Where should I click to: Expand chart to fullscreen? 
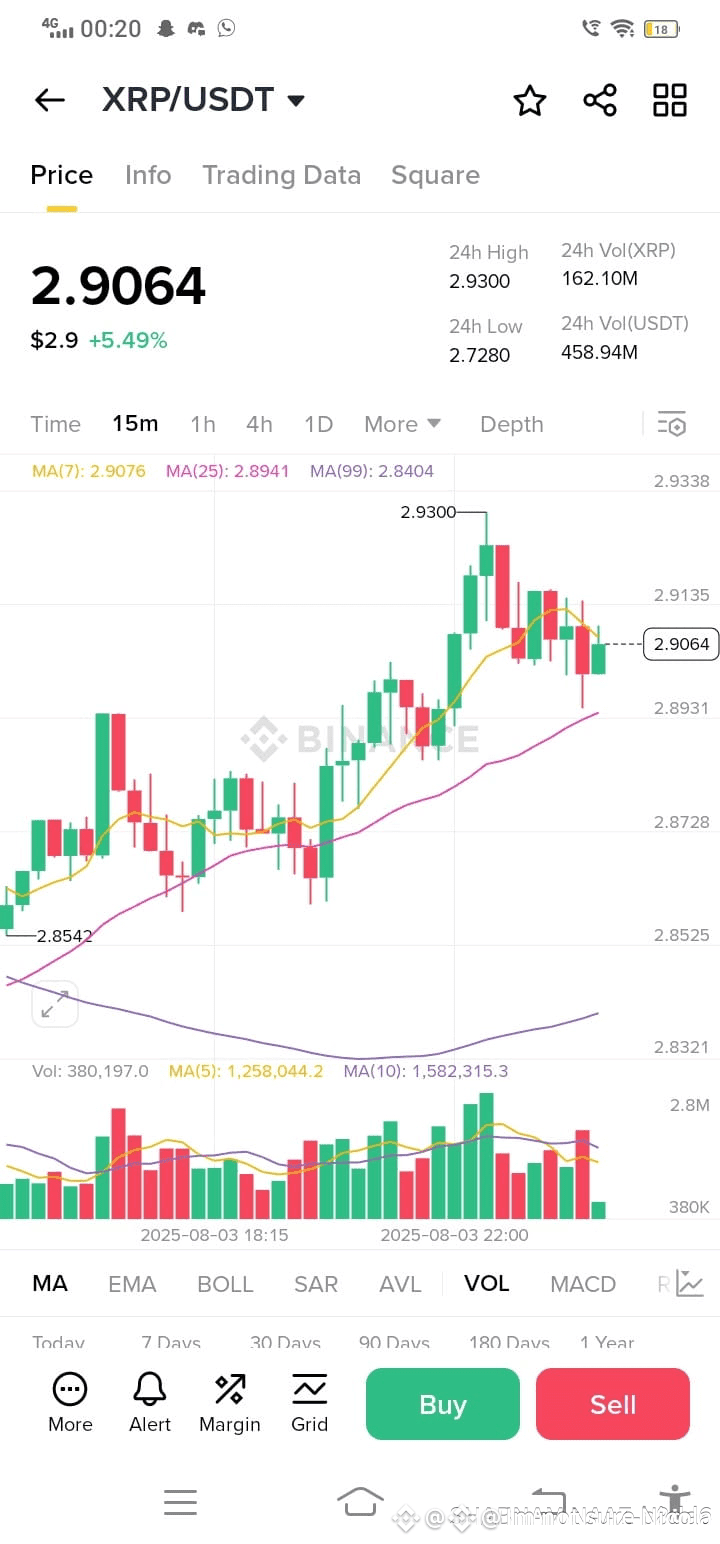coord(54,1004)
